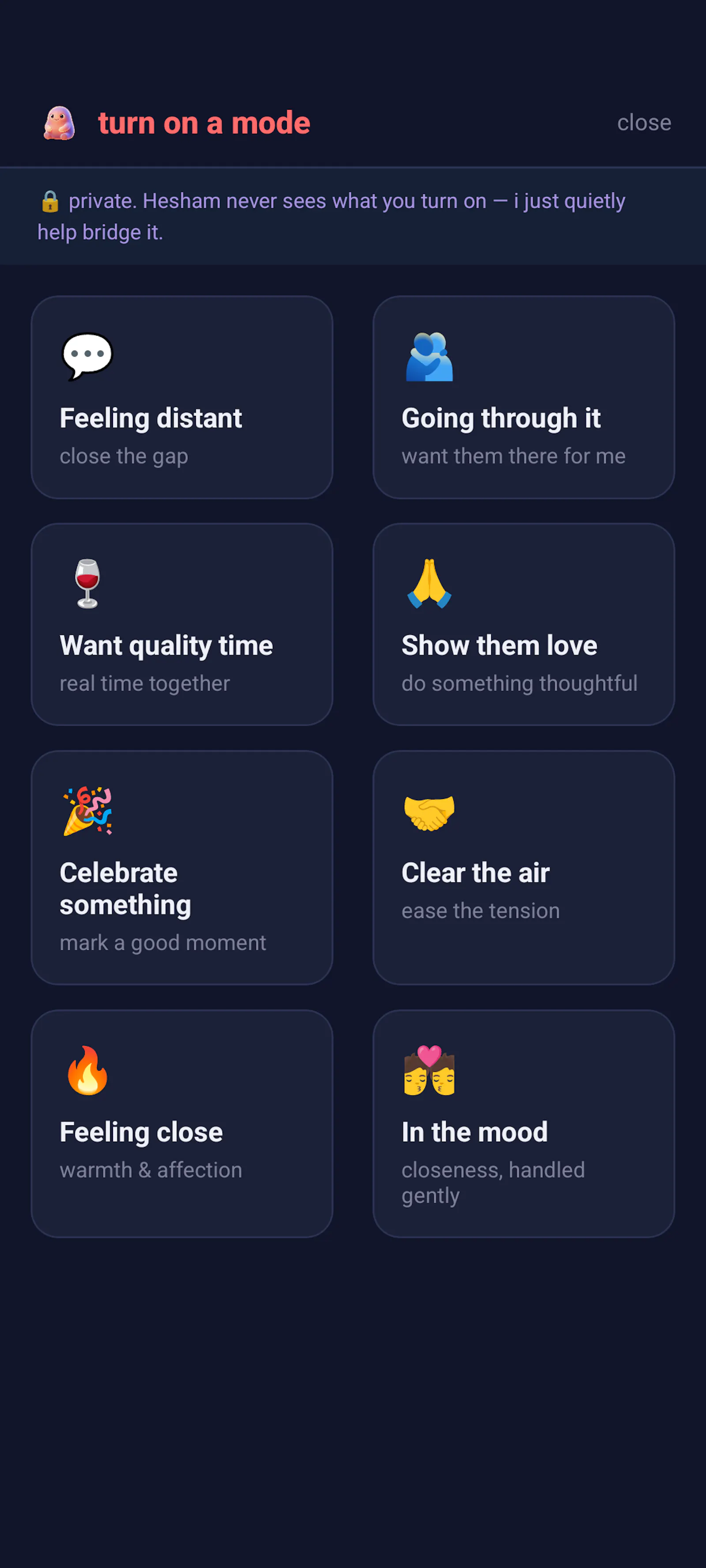This screenshot has height=1568, width=706.
Task: Select the Feeling distant mode
Action: 182,397
